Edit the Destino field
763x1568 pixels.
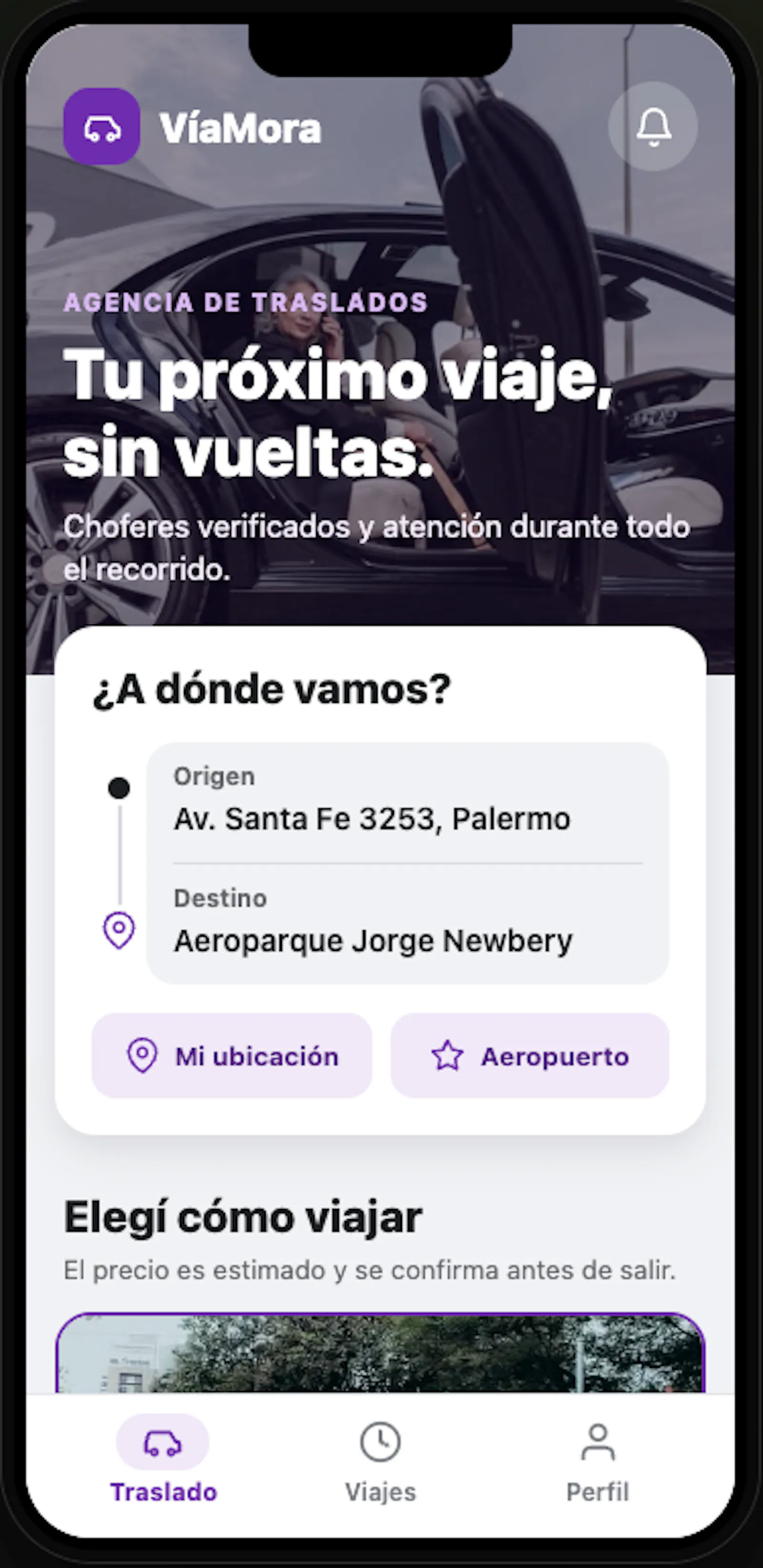(407, 923)
